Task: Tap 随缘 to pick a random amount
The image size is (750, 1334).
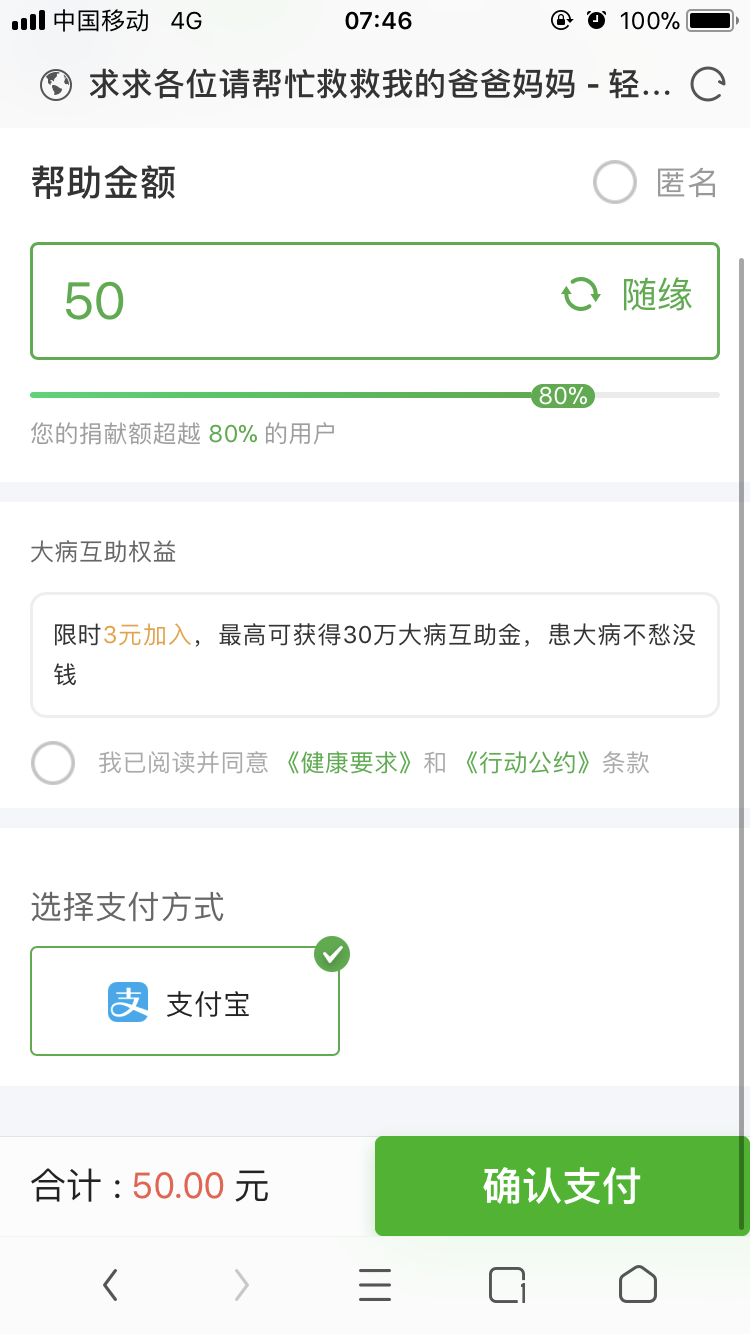Action: coord(628,296)
